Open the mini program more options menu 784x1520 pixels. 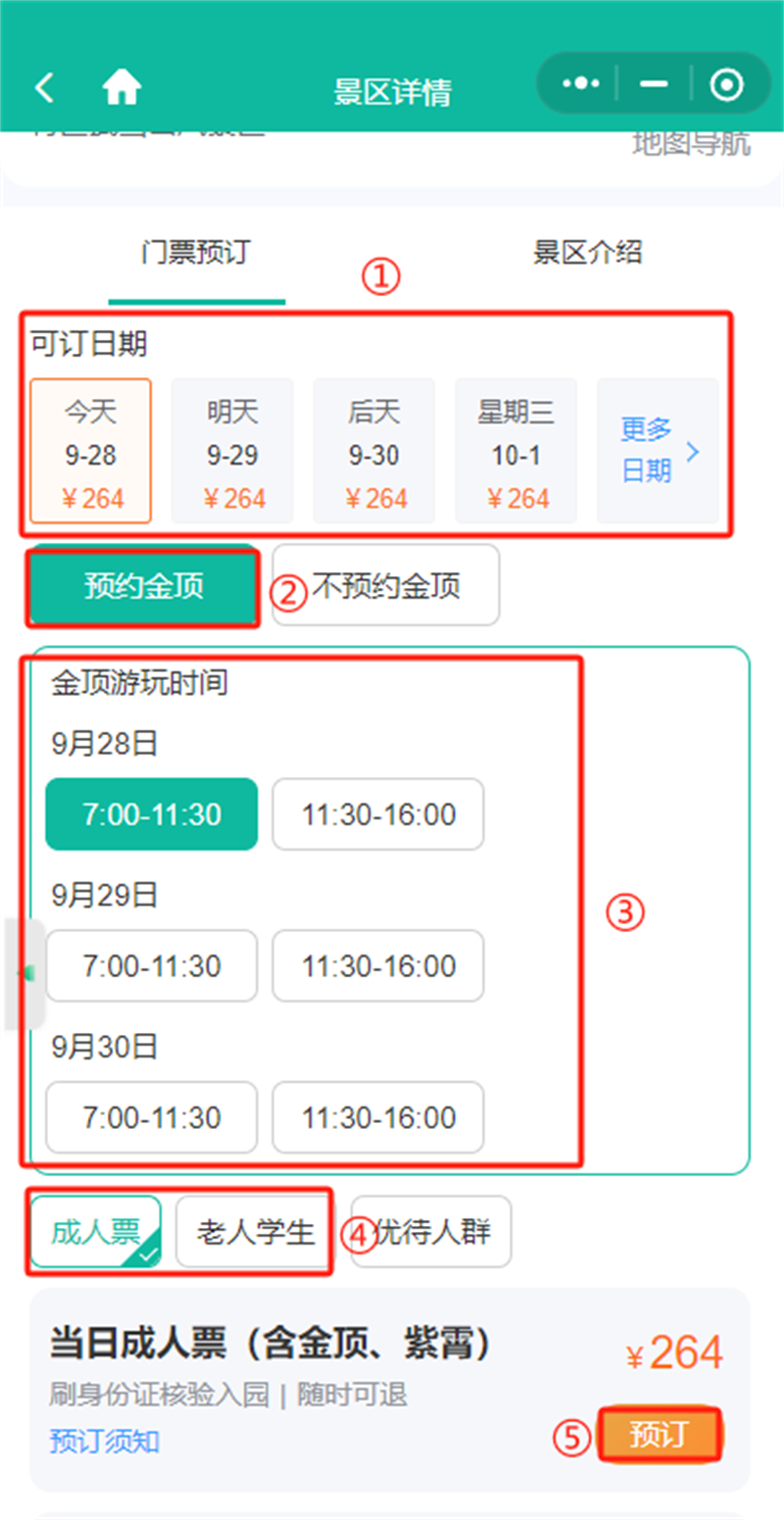[581, 85]
